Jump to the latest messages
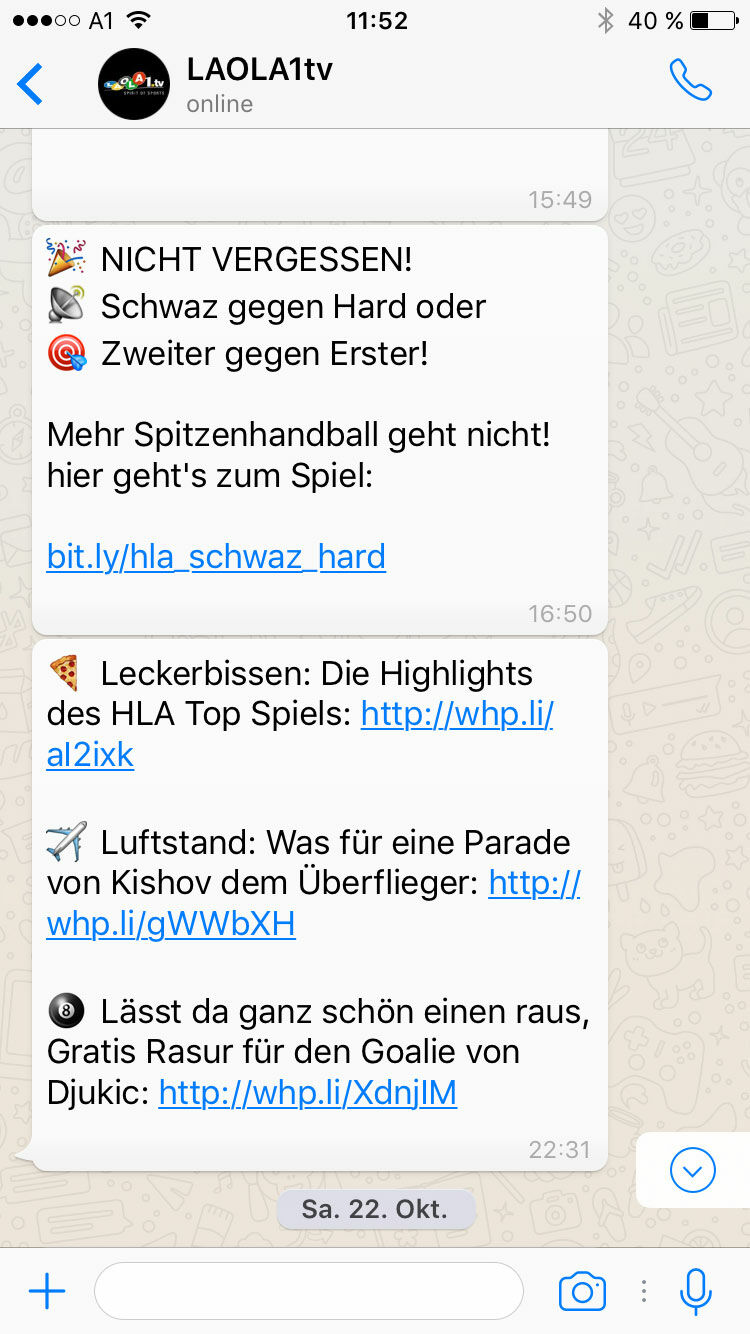 (692, 1170)
